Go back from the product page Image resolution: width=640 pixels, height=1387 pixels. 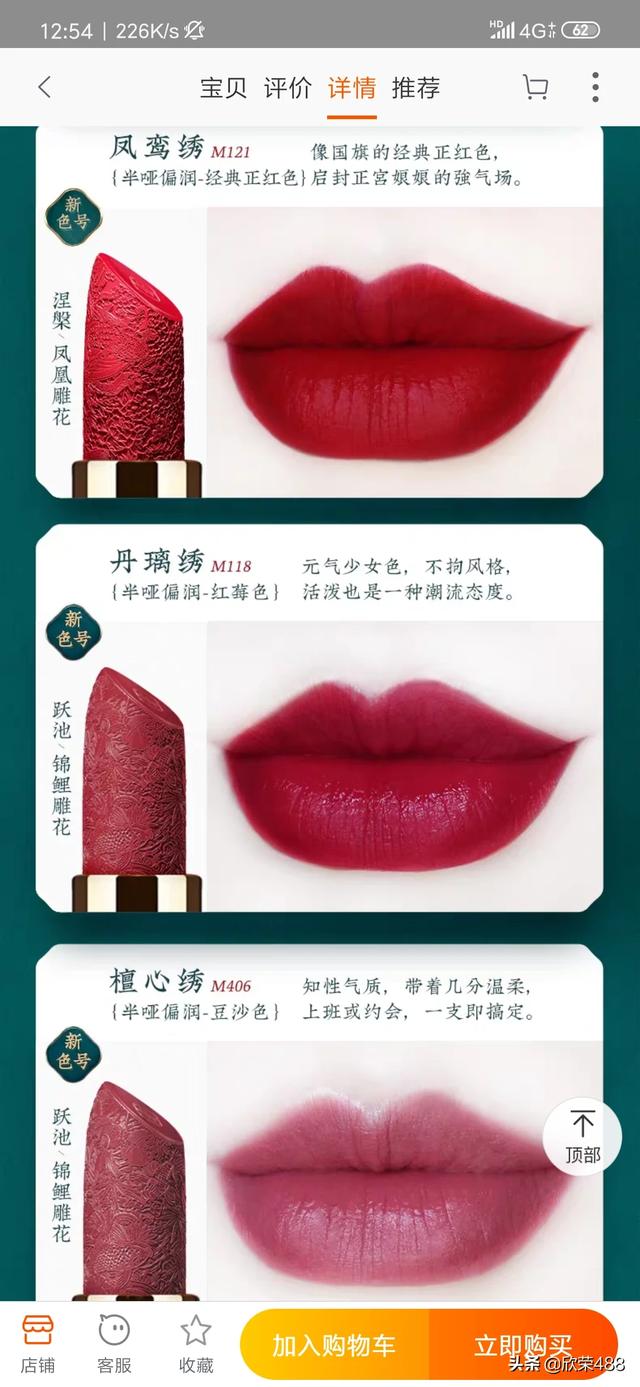pos(44,87)
